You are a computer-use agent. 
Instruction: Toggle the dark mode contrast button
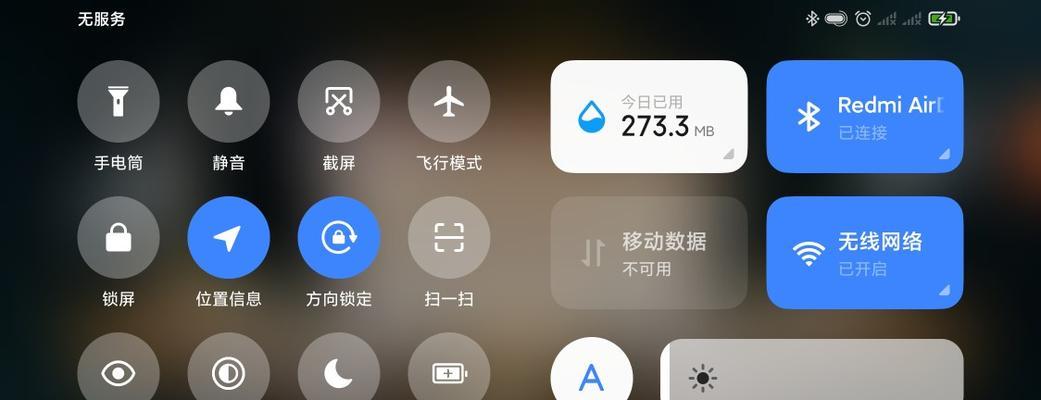tap(228, 372)
